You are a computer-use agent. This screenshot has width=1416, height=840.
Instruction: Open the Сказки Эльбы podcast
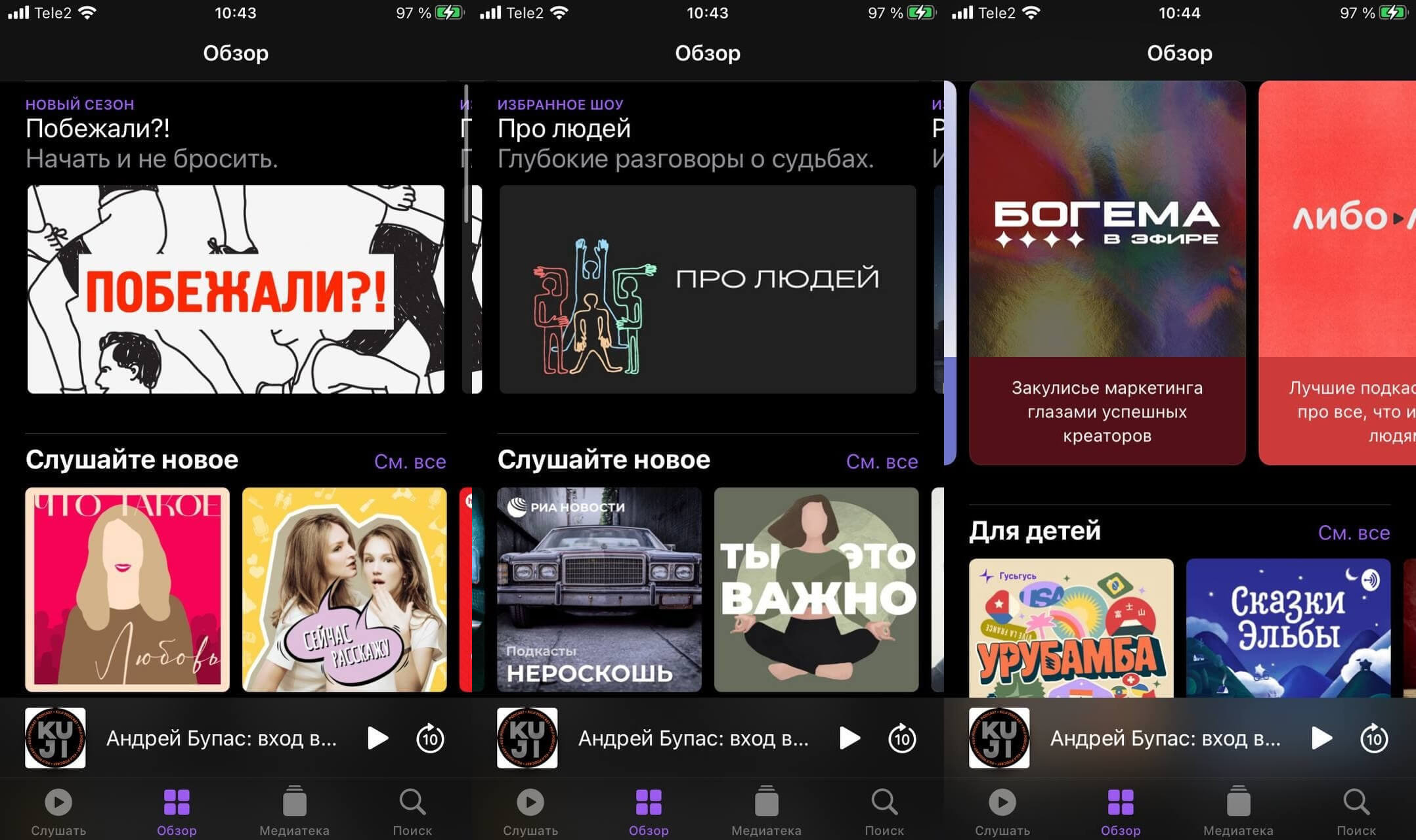point(1287,627)
